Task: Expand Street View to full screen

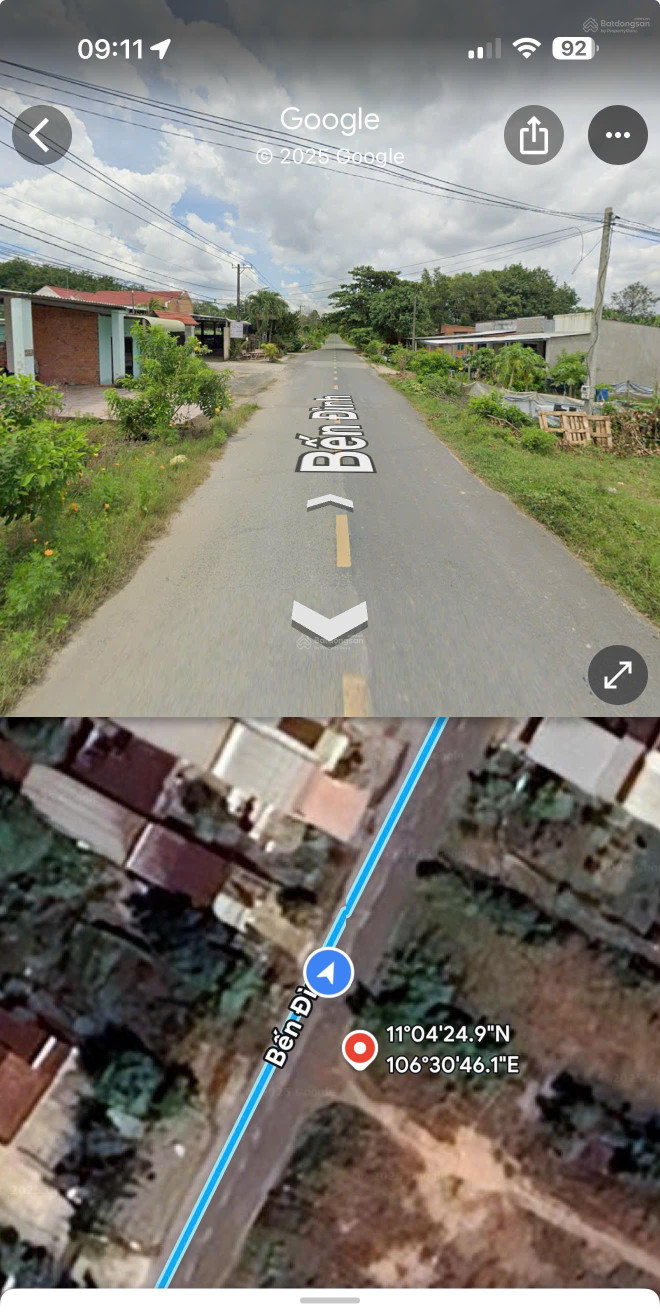Action: point(617,675)
